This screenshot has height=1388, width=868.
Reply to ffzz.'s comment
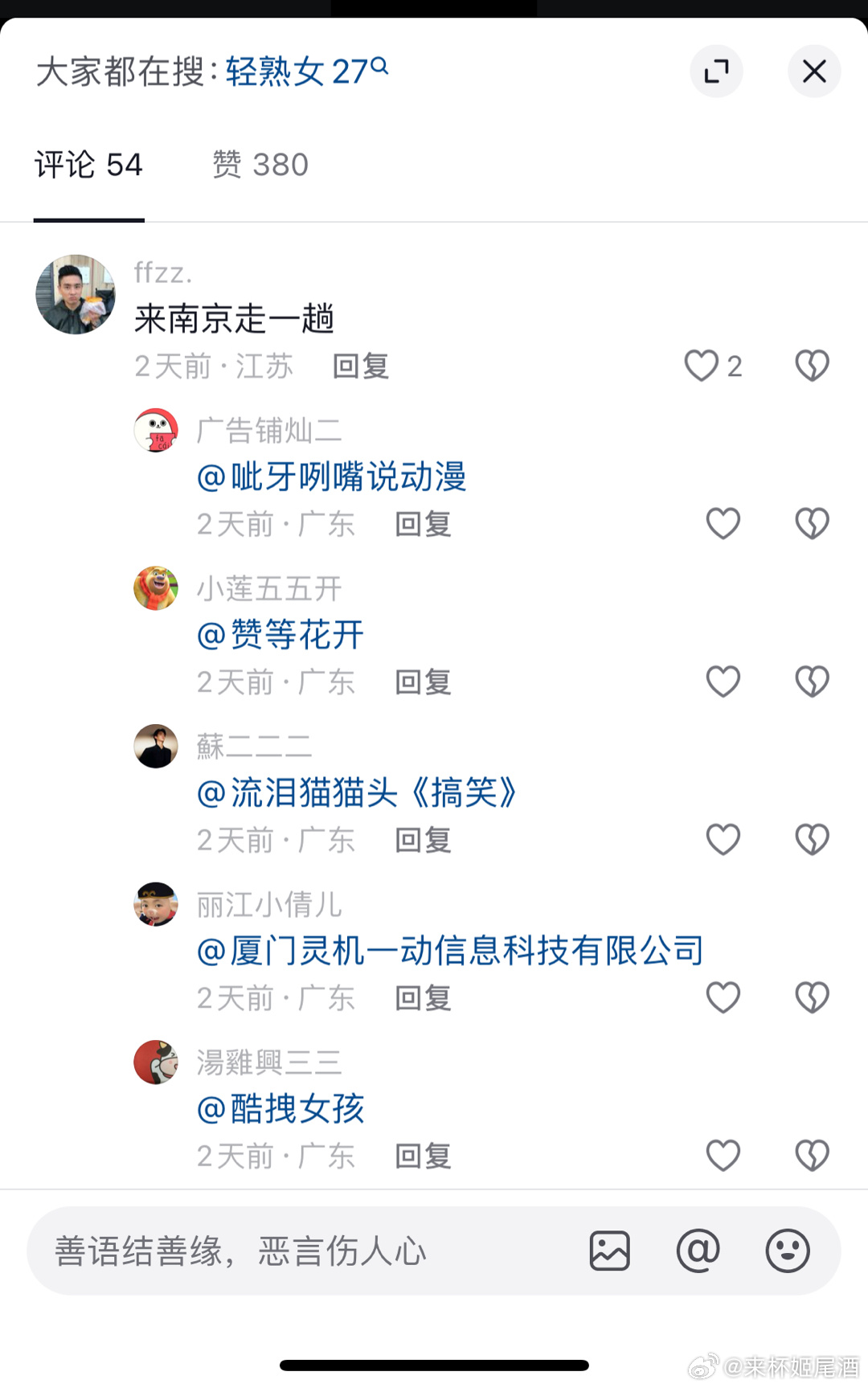[361, 366]
